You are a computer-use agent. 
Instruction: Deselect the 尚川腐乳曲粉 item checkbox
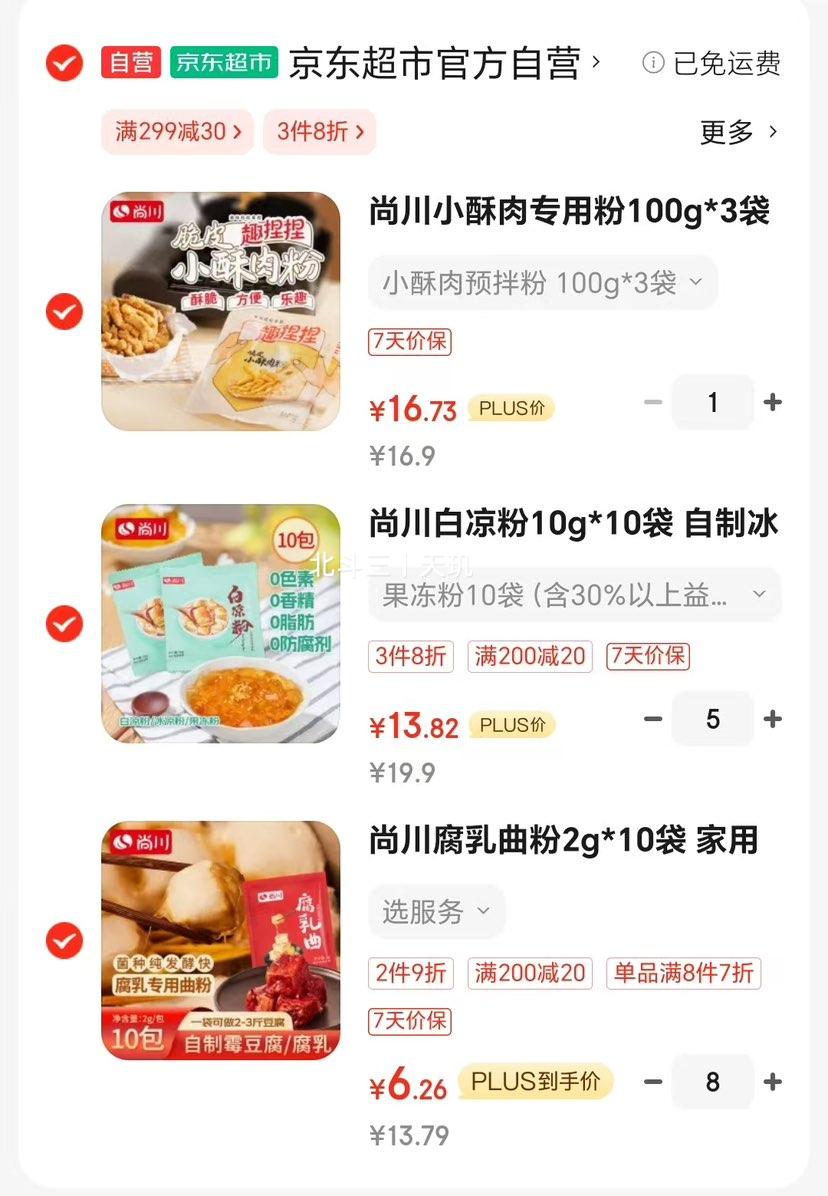tap(63, 940)
